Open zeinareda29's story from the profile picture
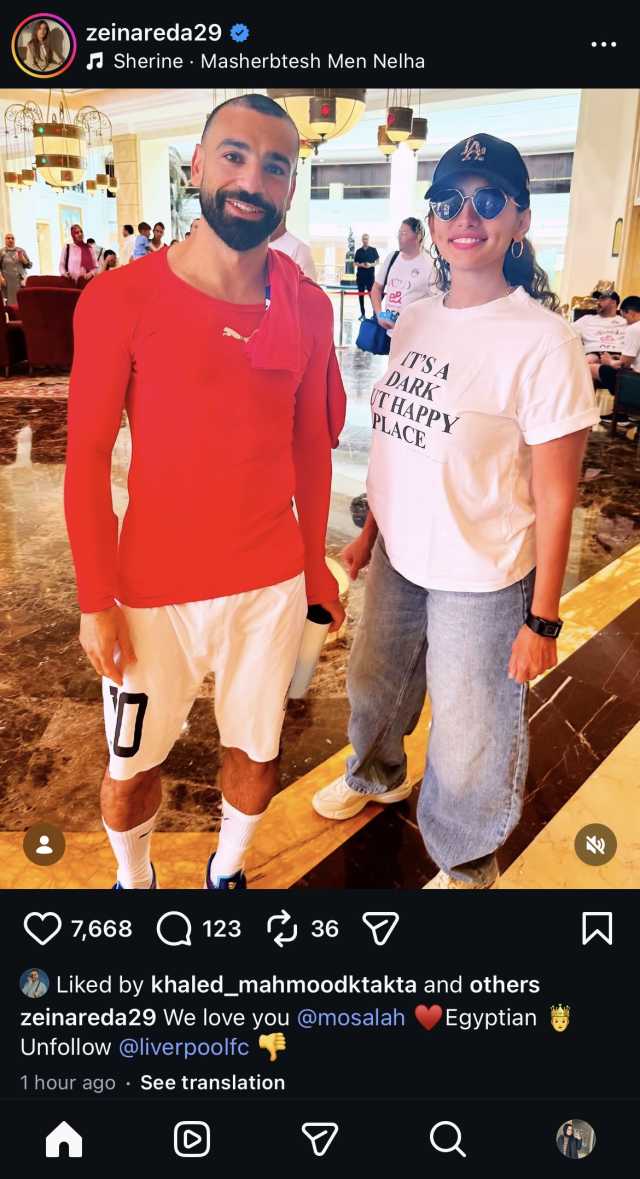The image size is (640, 1179). 44,45
